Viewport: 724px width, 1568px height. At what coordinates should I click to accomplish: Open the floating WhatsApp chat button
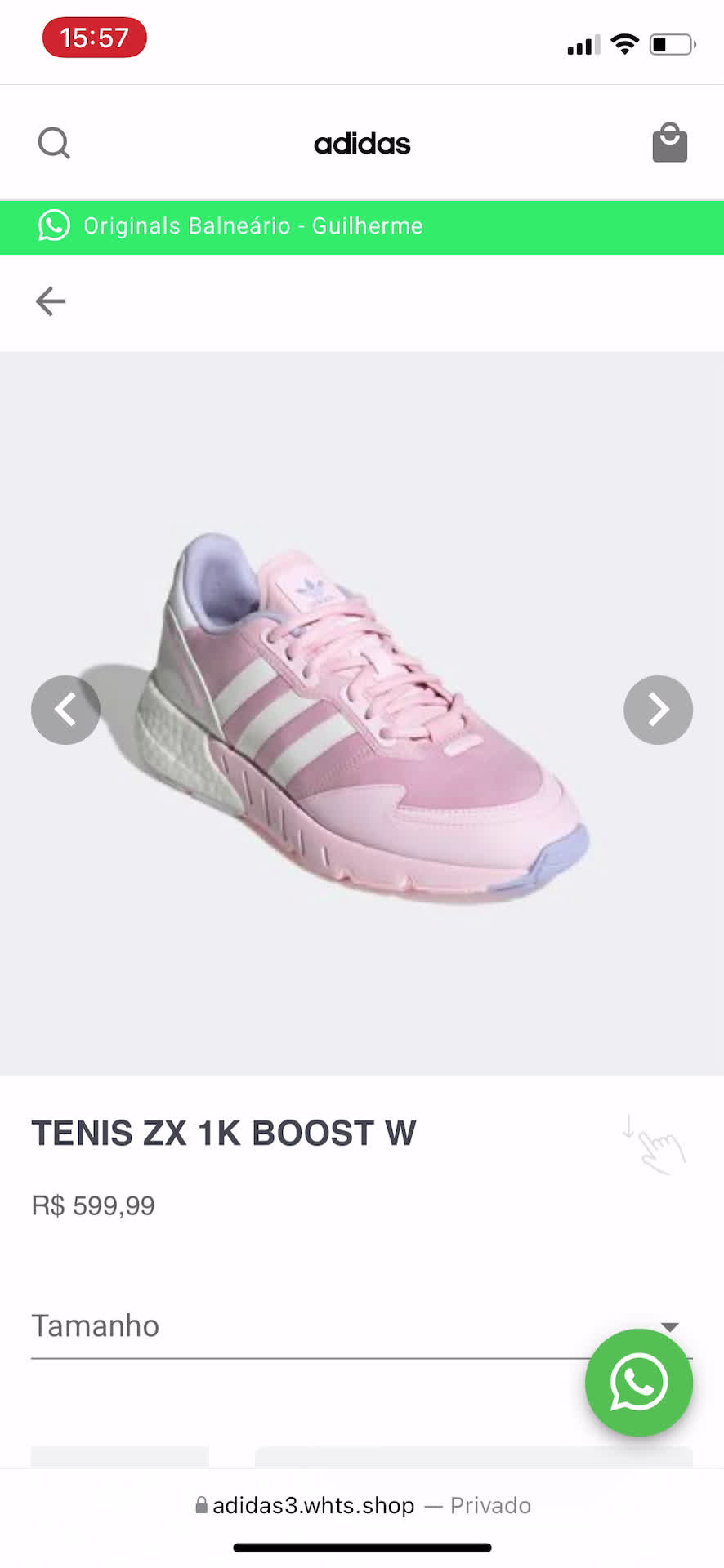point(638,1383)
